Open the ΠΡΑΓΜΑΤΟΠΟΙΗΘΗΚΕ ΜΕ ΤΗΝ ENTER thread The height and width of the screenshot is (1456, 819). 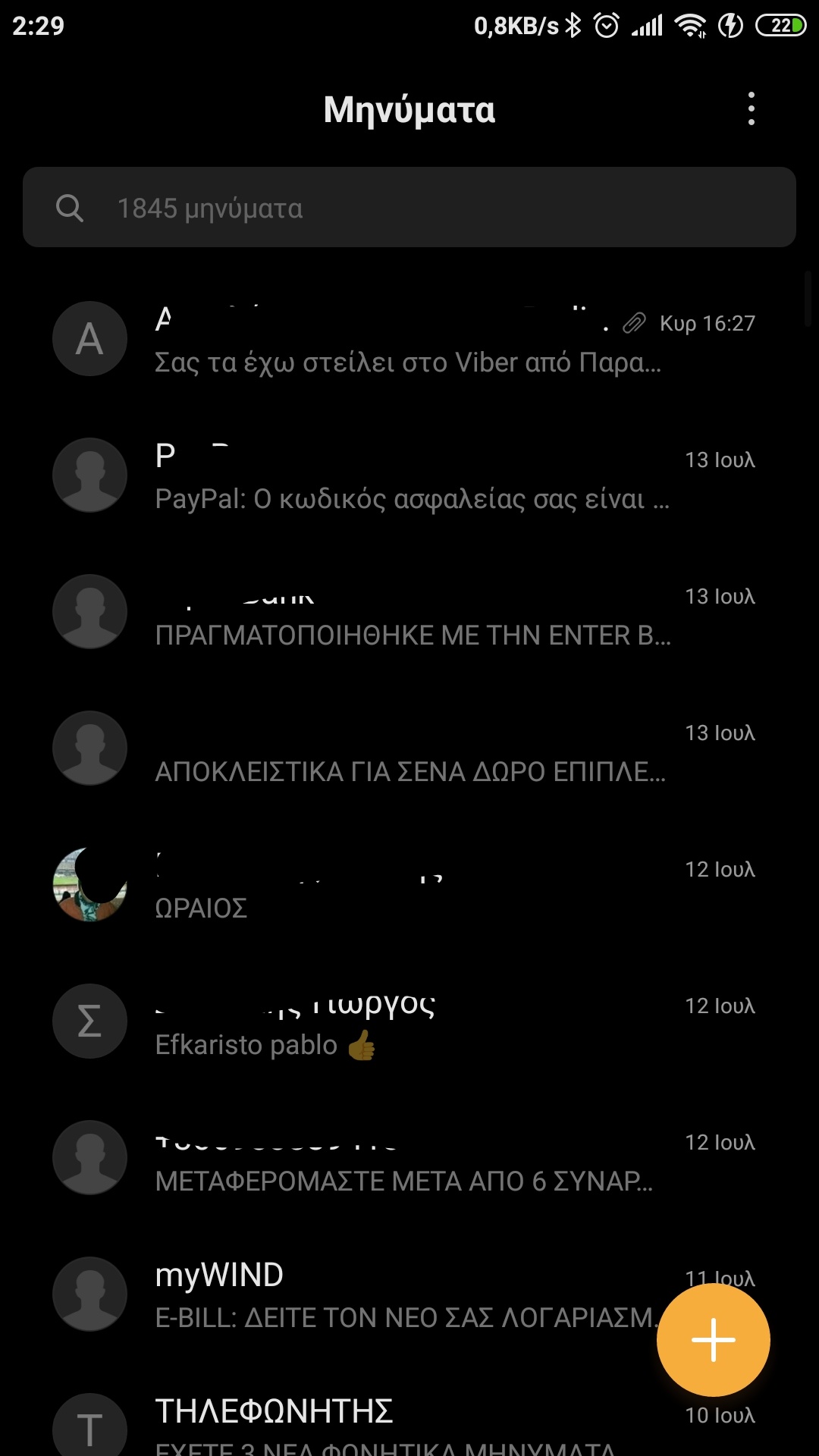408,614
